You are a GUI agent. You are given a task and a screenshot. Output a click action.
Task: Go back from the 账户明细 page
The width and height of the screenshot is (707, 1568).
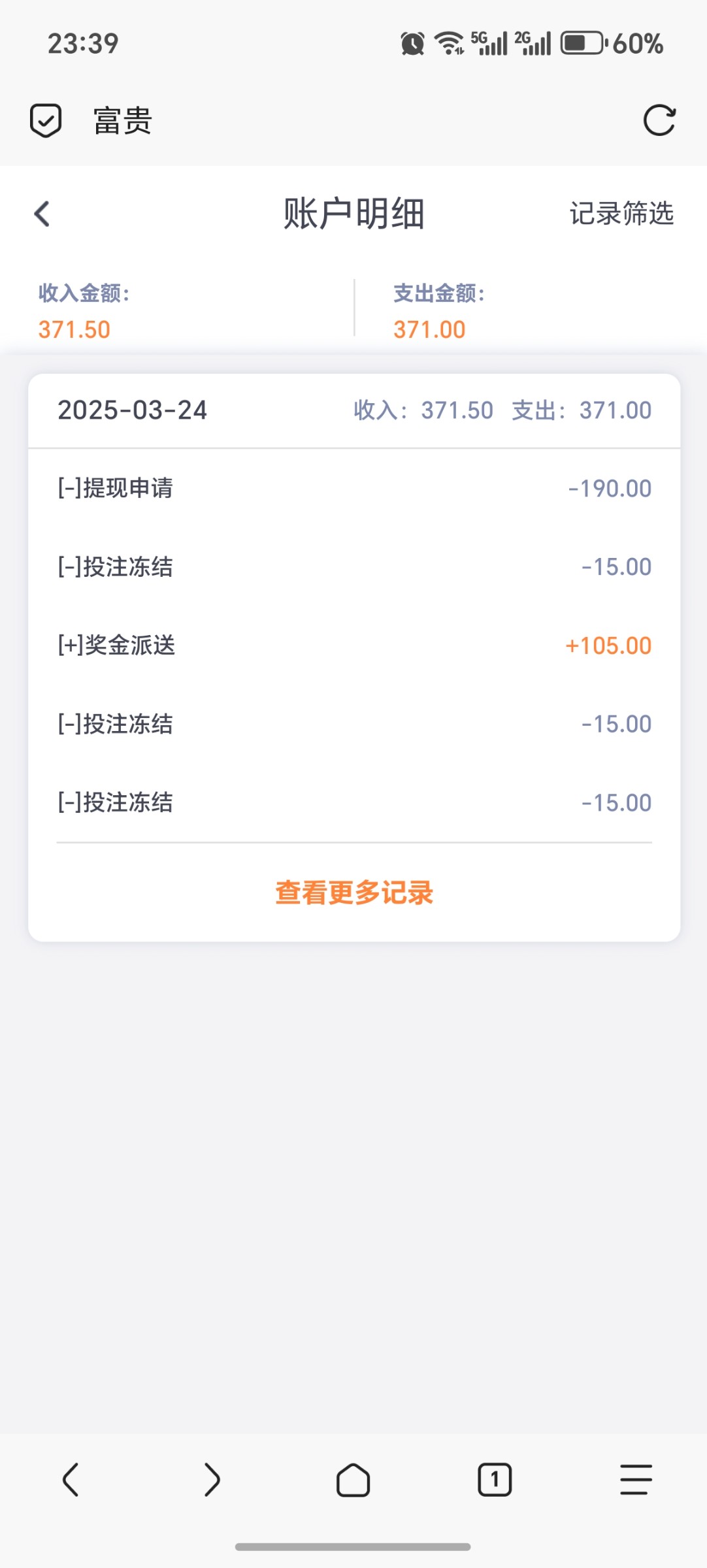(42, 214)
